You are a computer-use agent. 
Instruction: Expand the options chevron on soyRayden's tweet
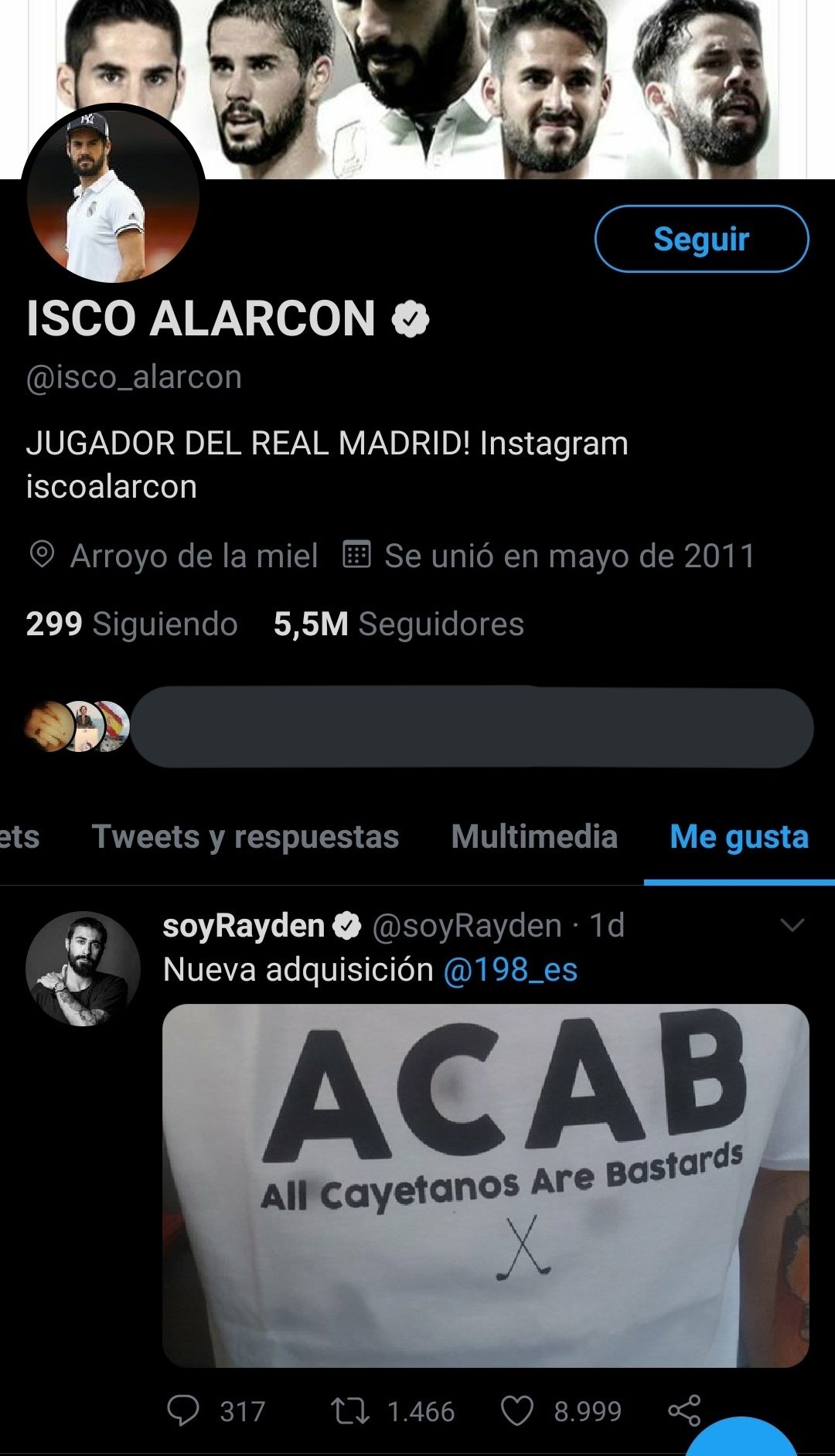[x=792, y=925]
